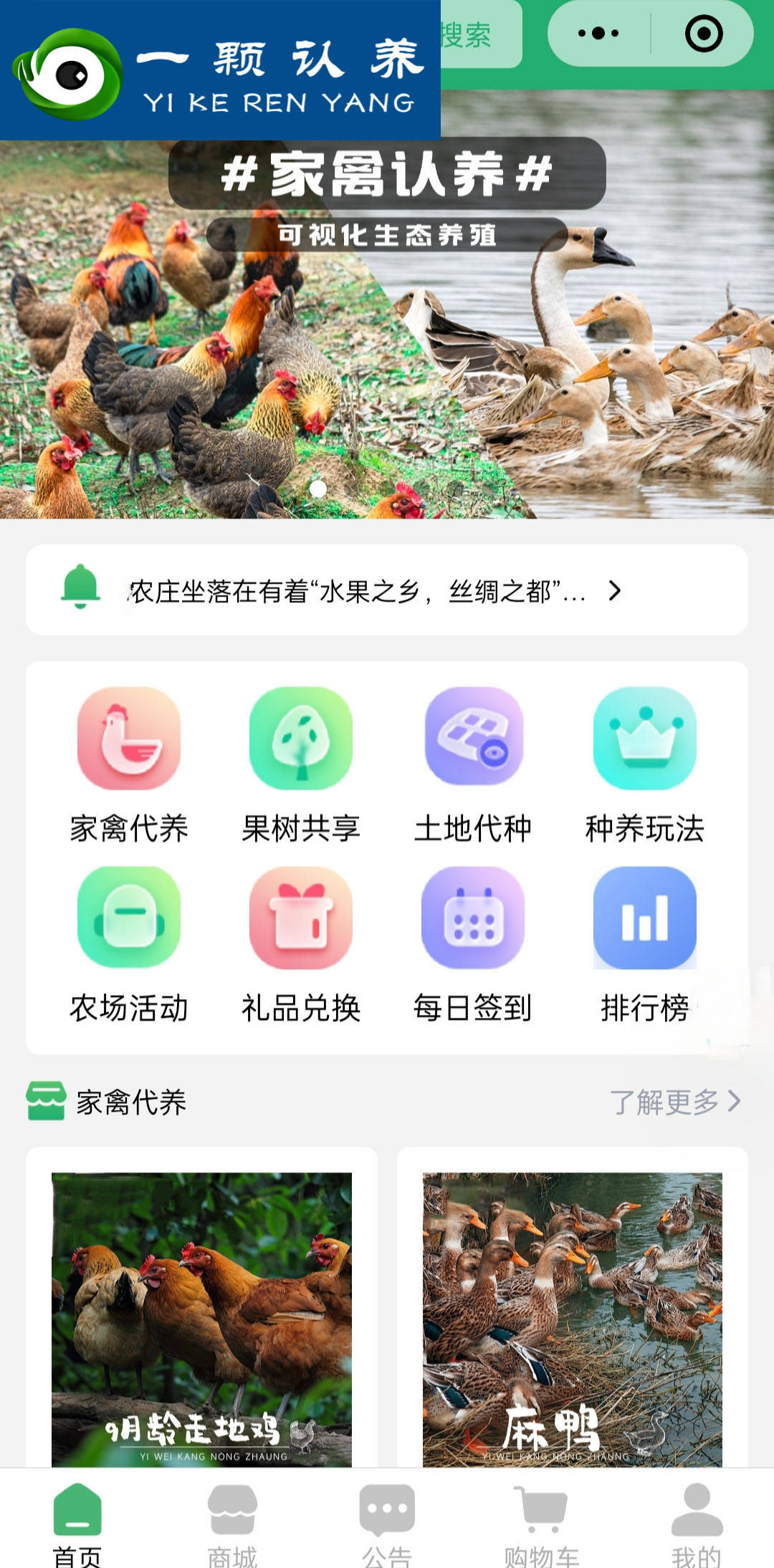Switch to the 公告 tab
This screenshot has height=1568, width=774.
tap(387, 1522)
